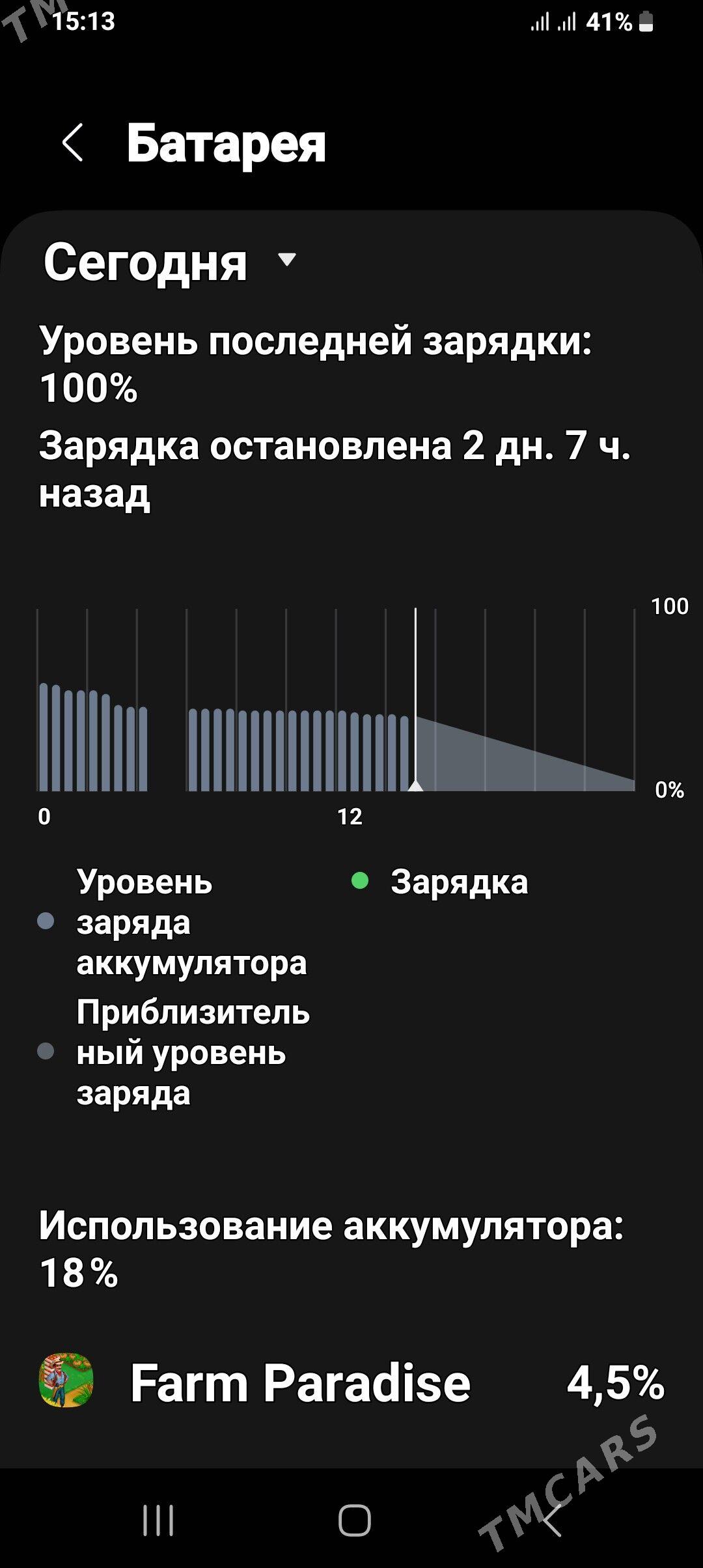Open recent apps in the navigation bar

click(x=158, y=1521)
